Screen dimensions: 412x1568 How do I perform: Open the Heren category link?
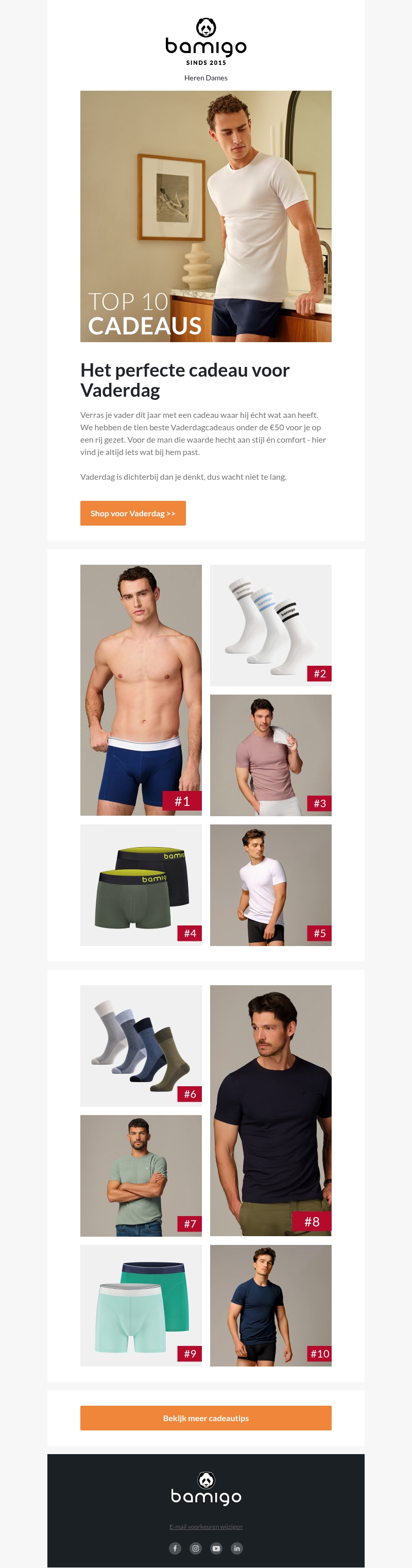pyautogui.click(x=194, y=78)
